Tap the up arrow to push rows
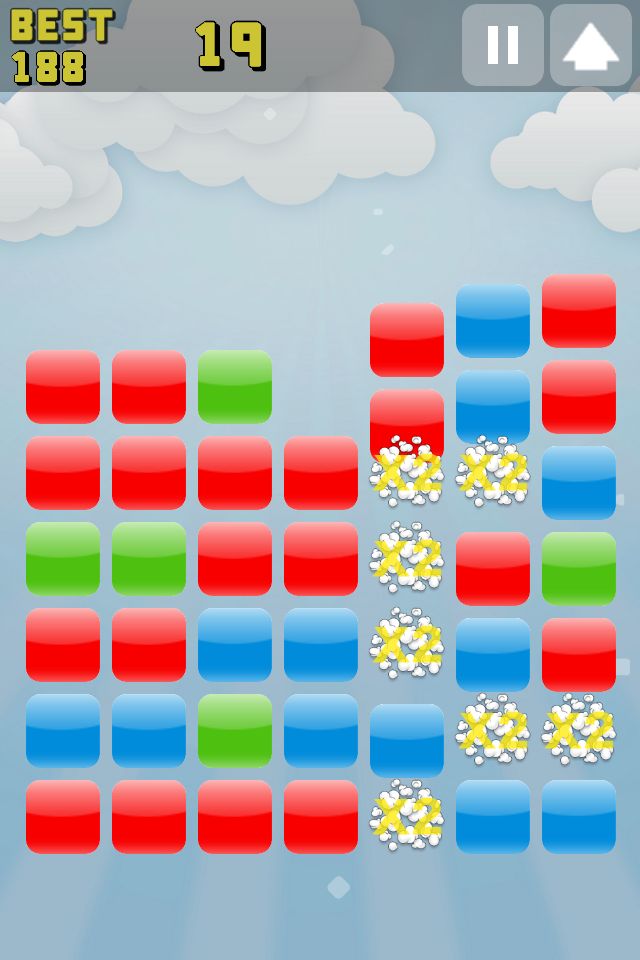 pyautogui.click(x=590, y=45)
